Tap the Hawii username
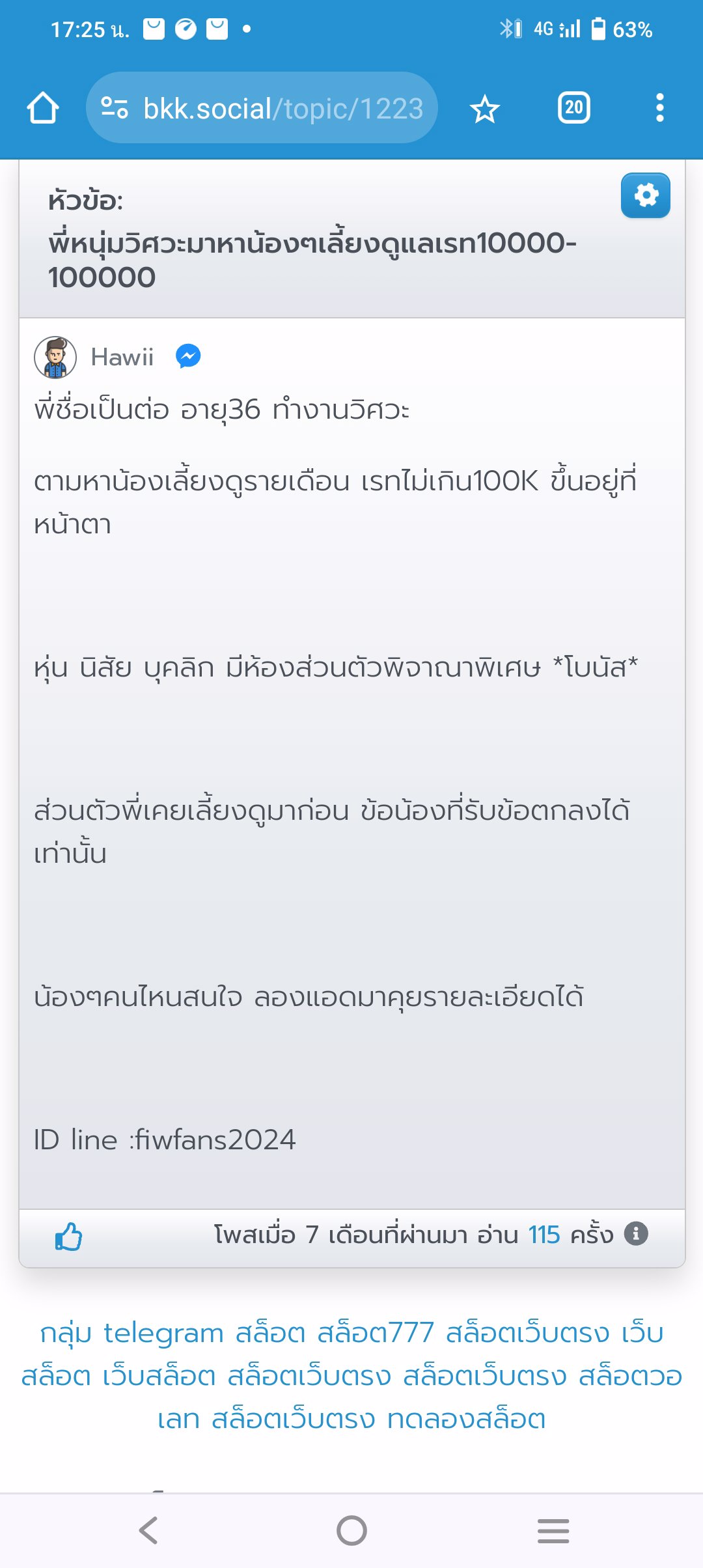The width and height of the screenshot is (703, 1568). (122, 356)
